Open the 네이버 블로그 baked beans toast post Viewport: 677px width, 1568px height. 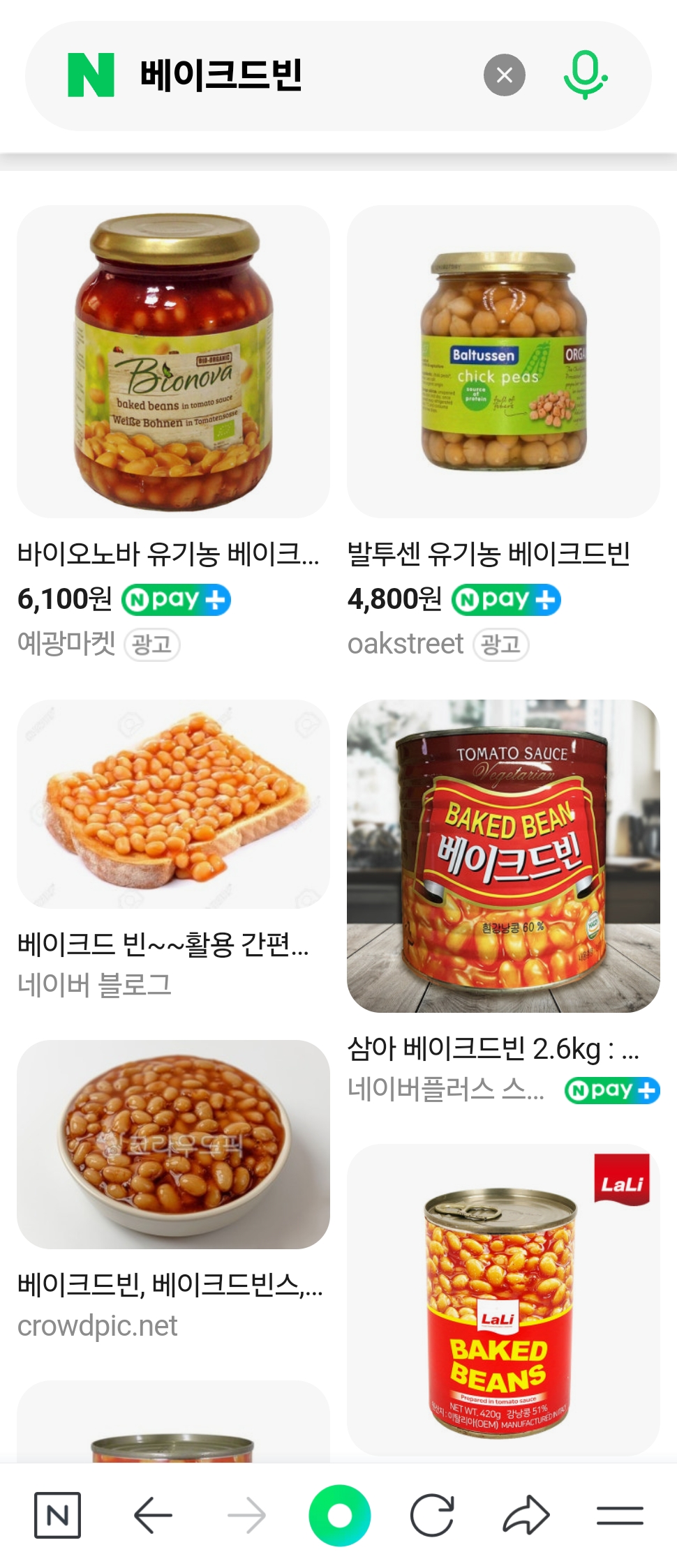(173, 804)
